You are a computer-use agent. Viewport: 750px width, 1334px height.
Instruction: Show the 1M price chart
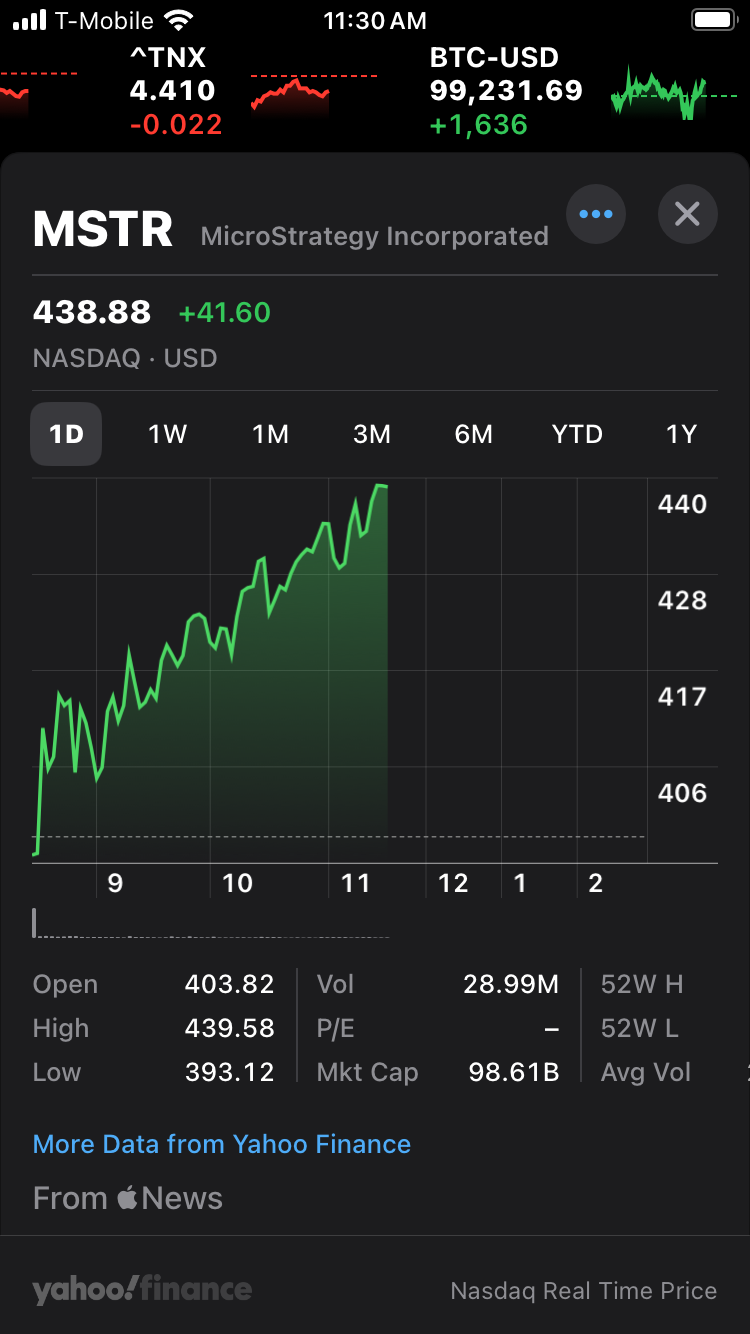click(x=270, y=434)
